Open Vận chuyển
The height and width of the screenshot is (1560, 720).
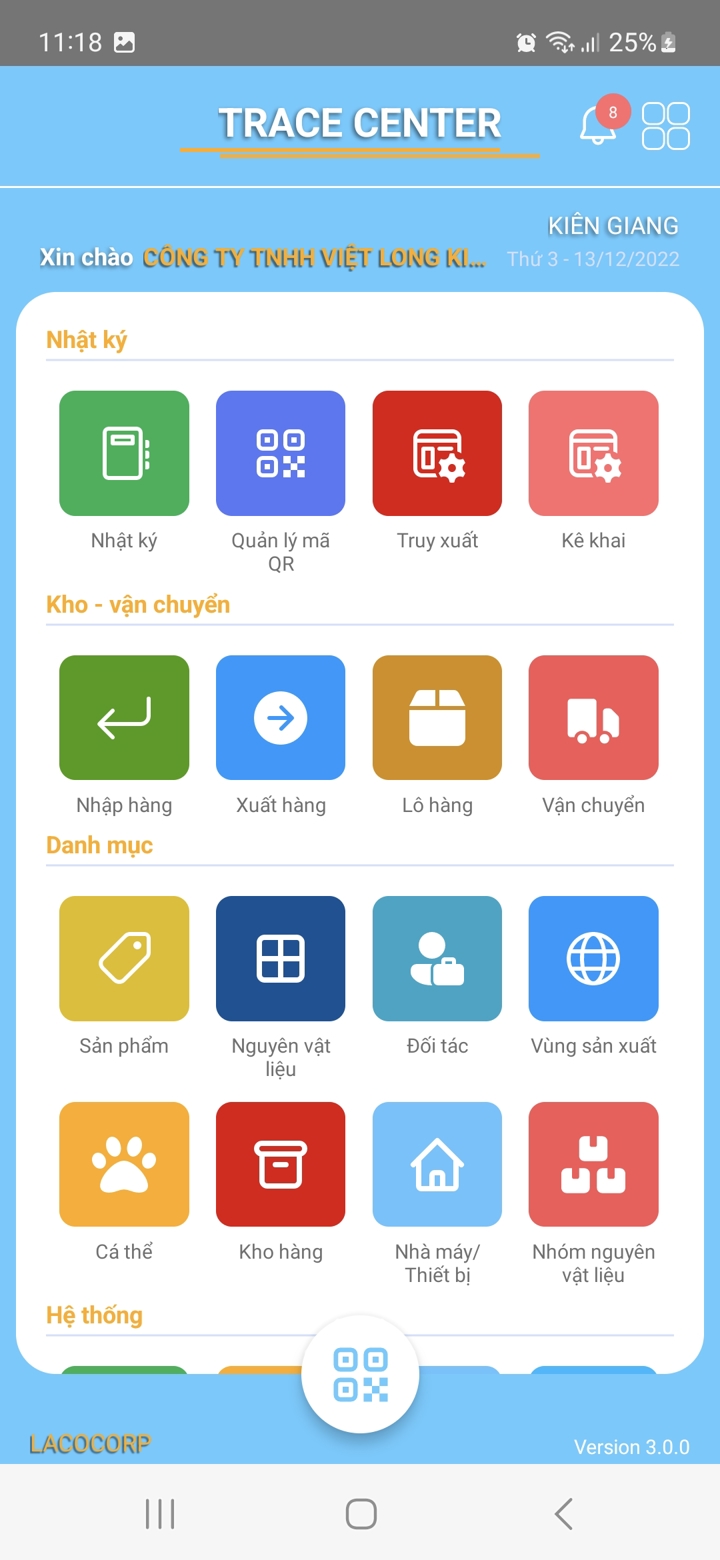[594, 718]
